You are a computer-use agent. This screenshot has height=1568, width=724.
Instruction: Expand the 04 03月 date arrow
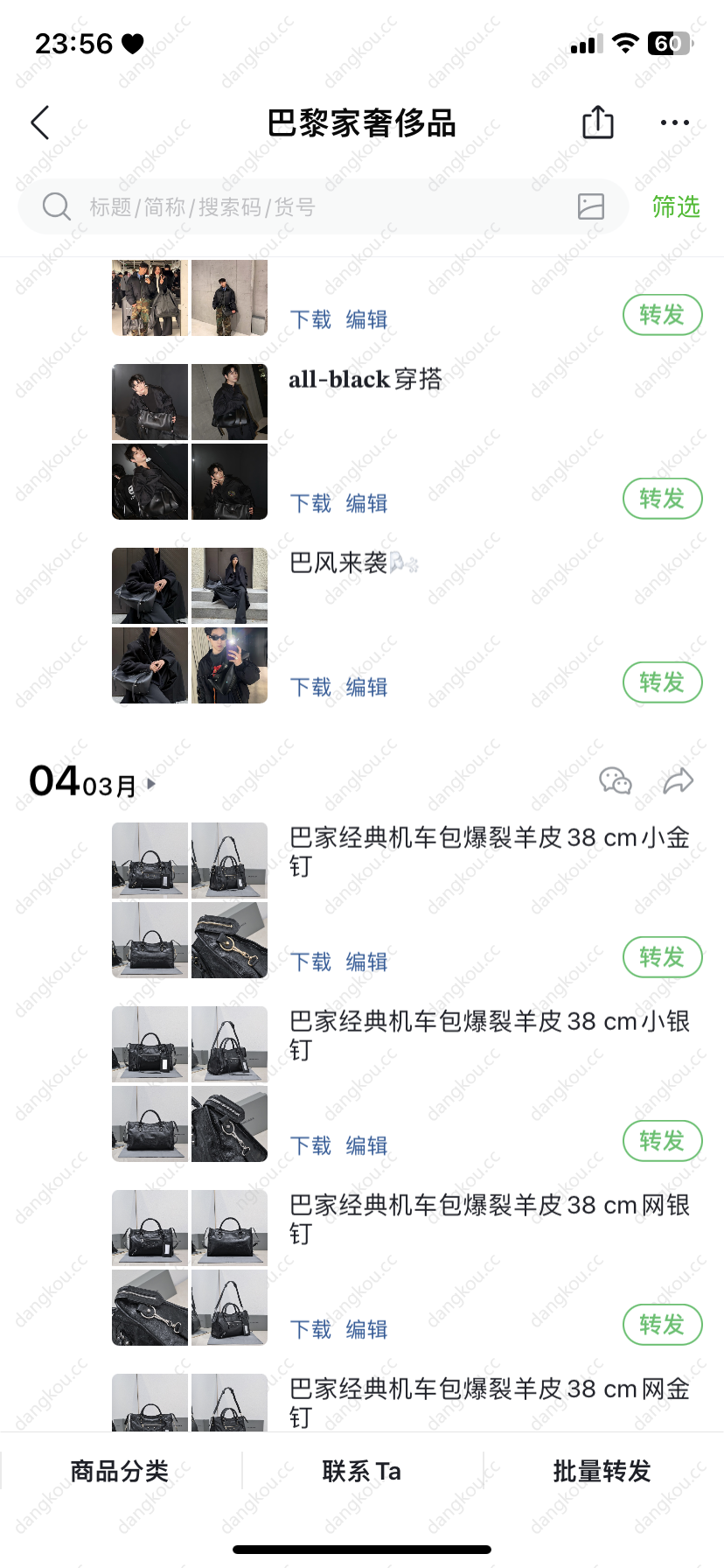point(152,784)
